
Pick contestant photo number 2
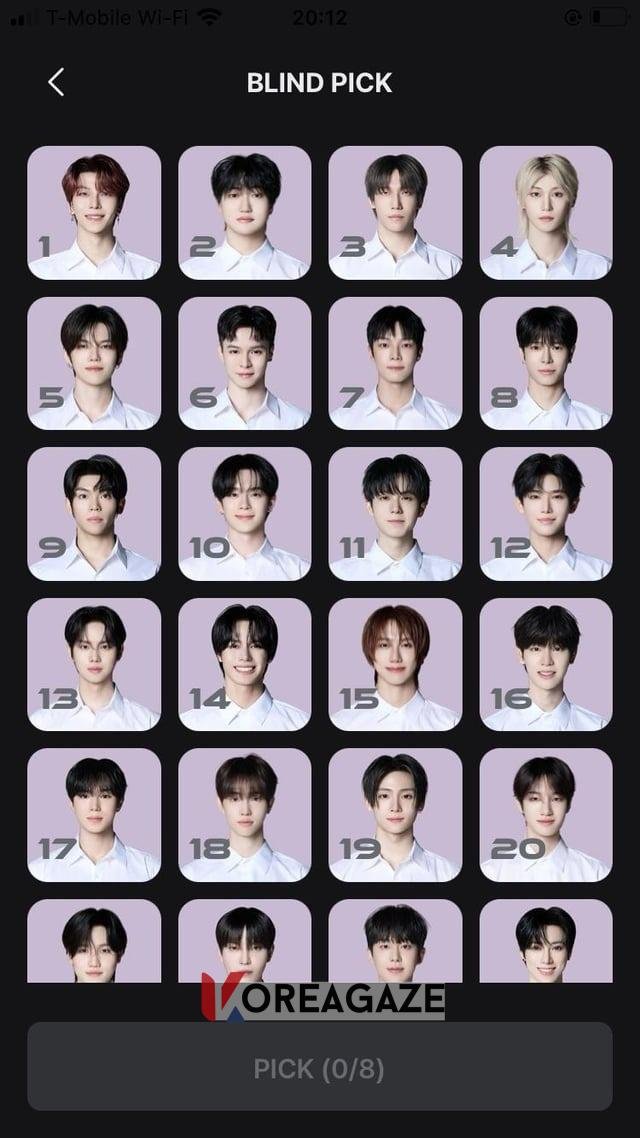(245, 212)
